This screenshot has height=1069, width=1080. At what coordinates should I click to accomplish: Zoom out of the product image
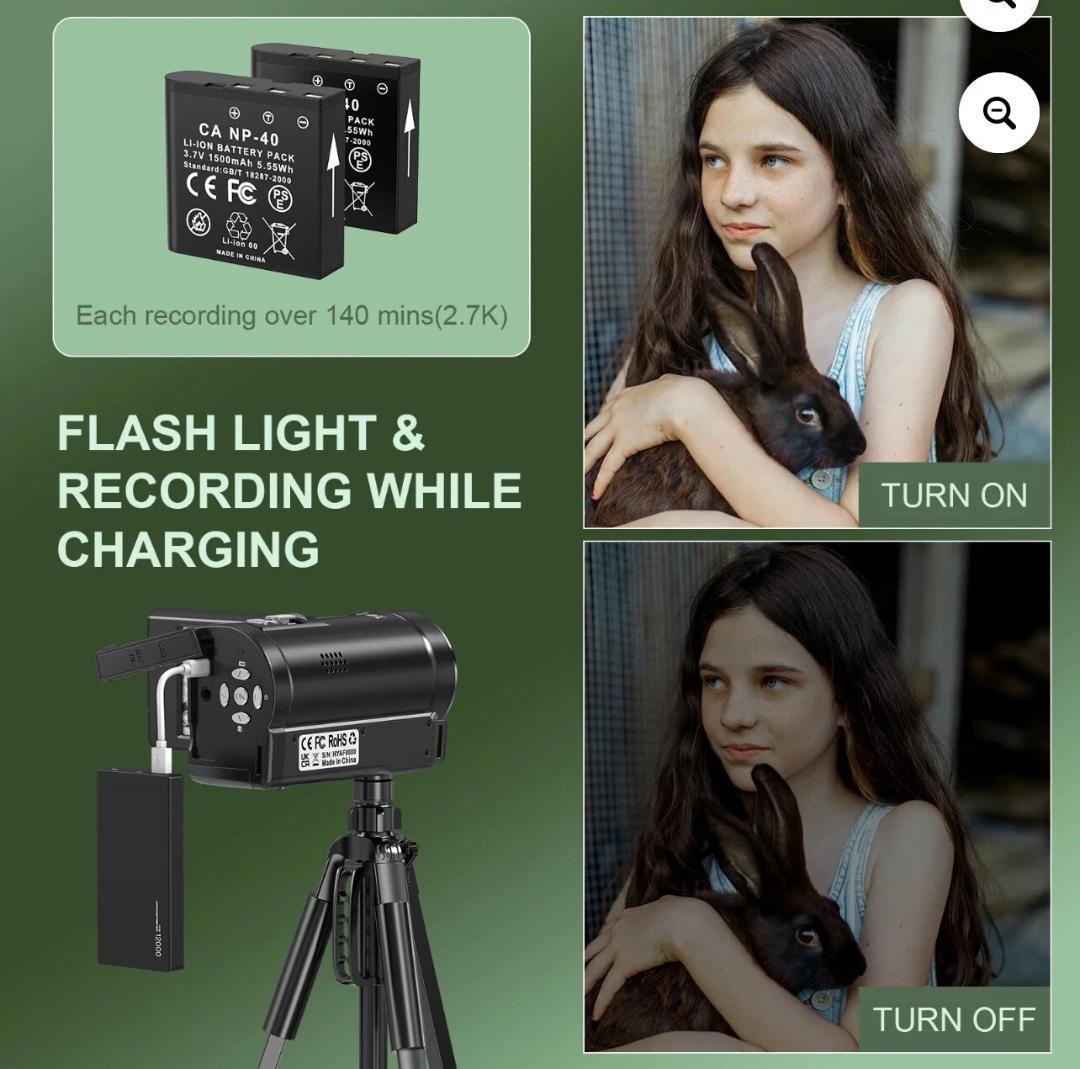pyautogui.click(x=998, y=113)
